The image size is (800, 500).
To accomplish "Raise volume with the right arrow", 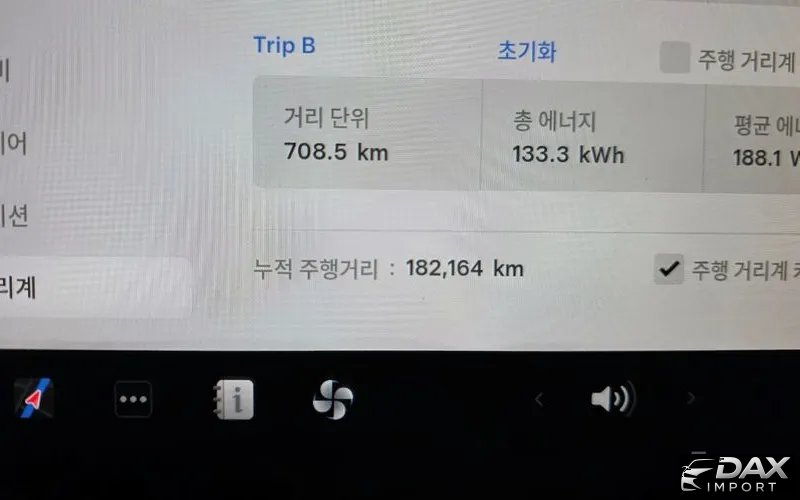I will point(690,400).
